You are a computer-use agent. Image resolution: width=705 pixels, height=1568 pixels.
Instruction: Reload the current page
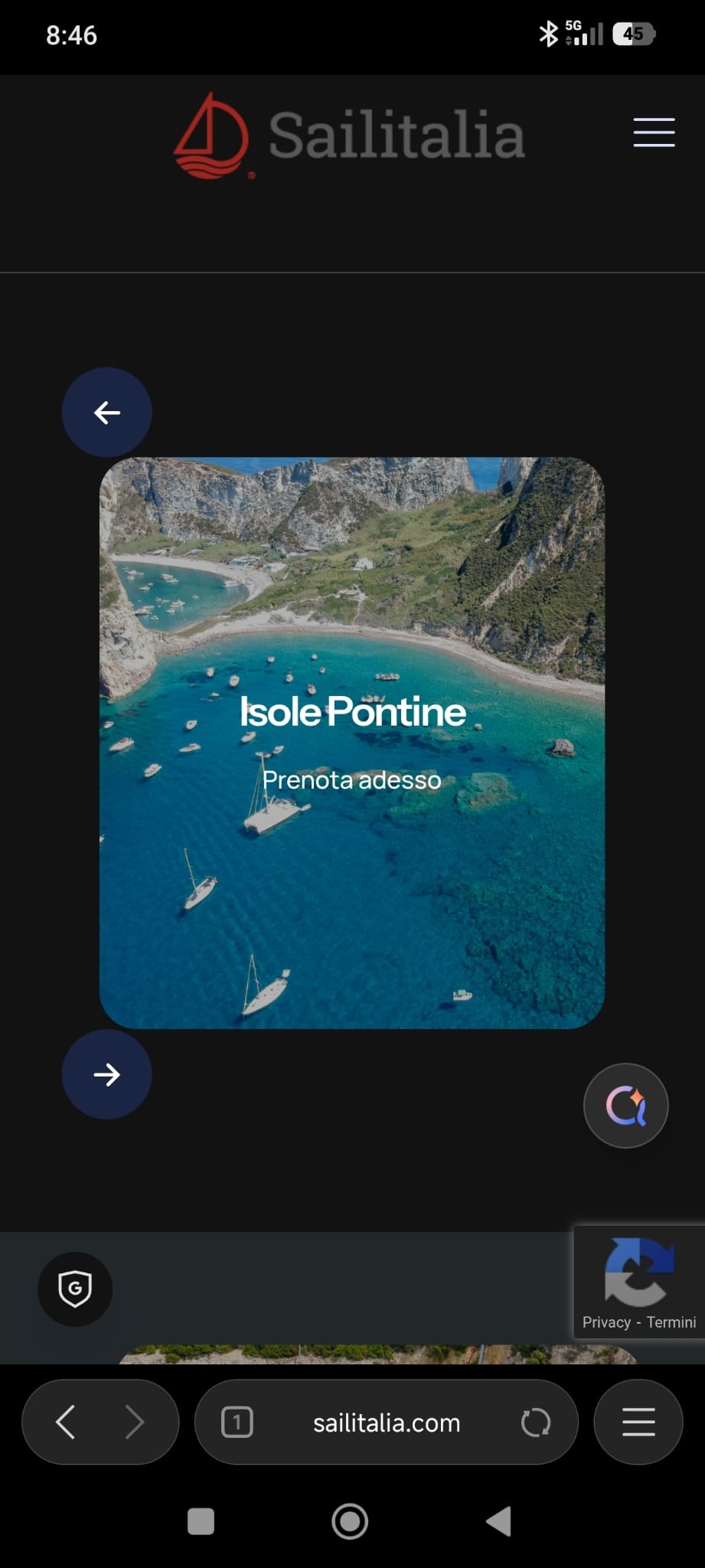tap(535, 1423)
